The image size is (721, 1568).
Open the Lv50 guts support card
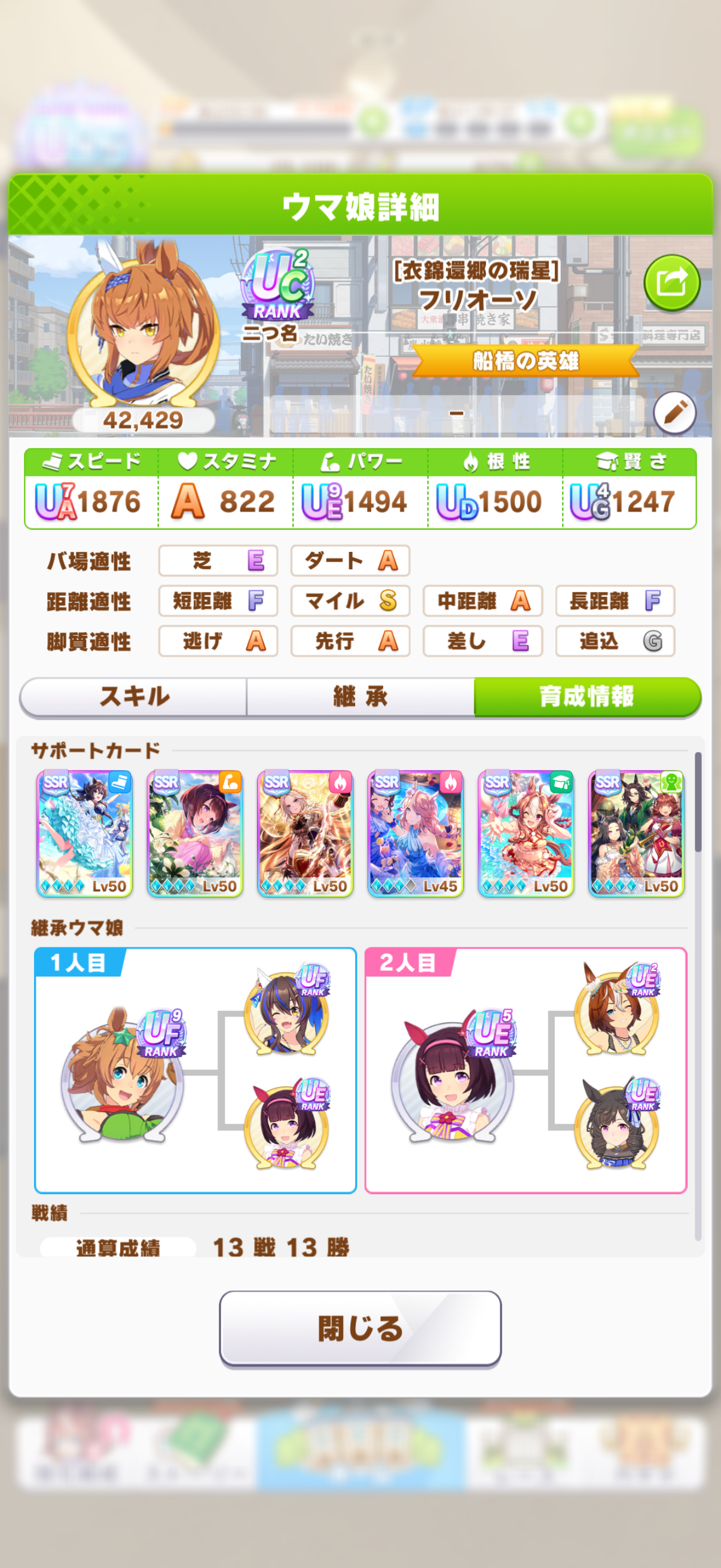click(305, 832)
